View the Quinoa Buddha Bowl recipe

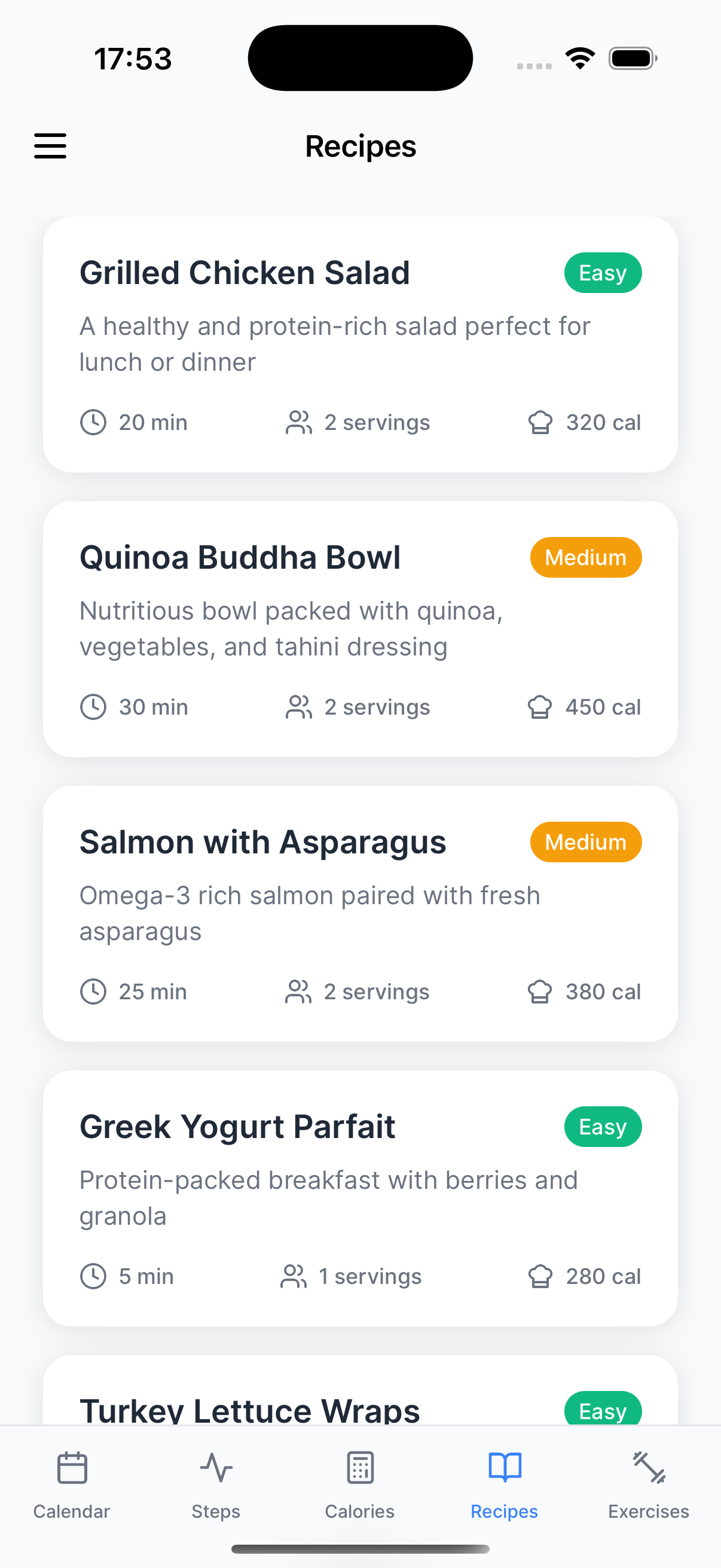pyautogui.click(x=360, y=628)
